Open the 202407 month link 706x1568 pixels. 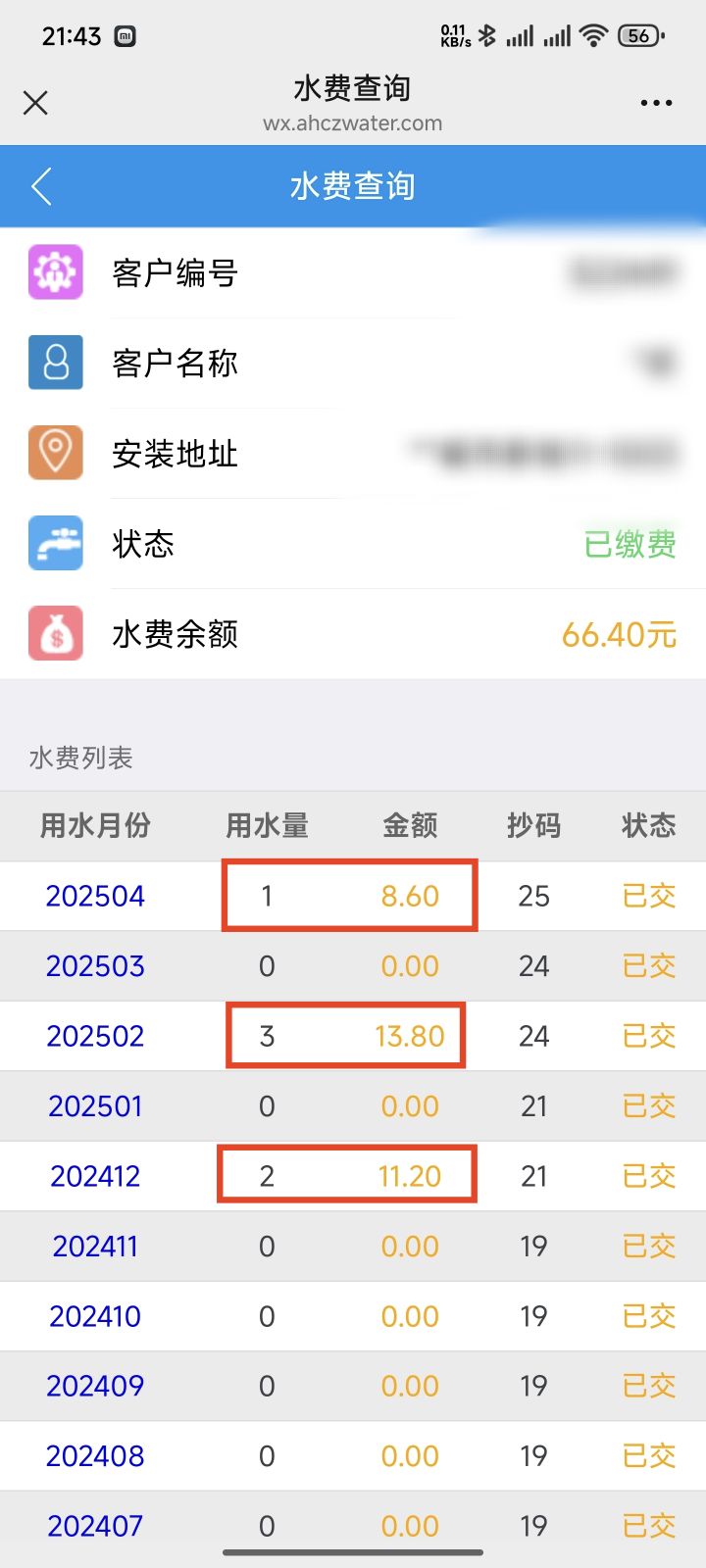tap(95, 1526)
